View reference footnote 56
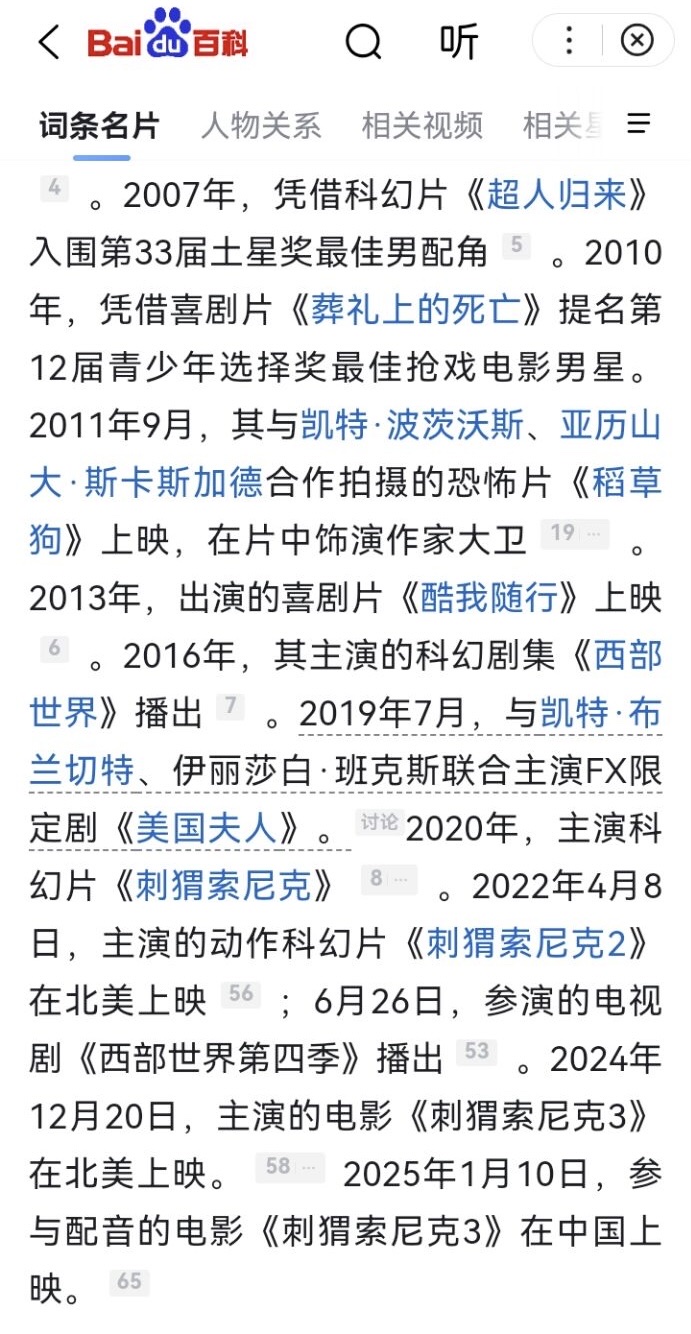The width and height of the screenshot is (691, 1334). pyautogui.click(x=240, y=995)
